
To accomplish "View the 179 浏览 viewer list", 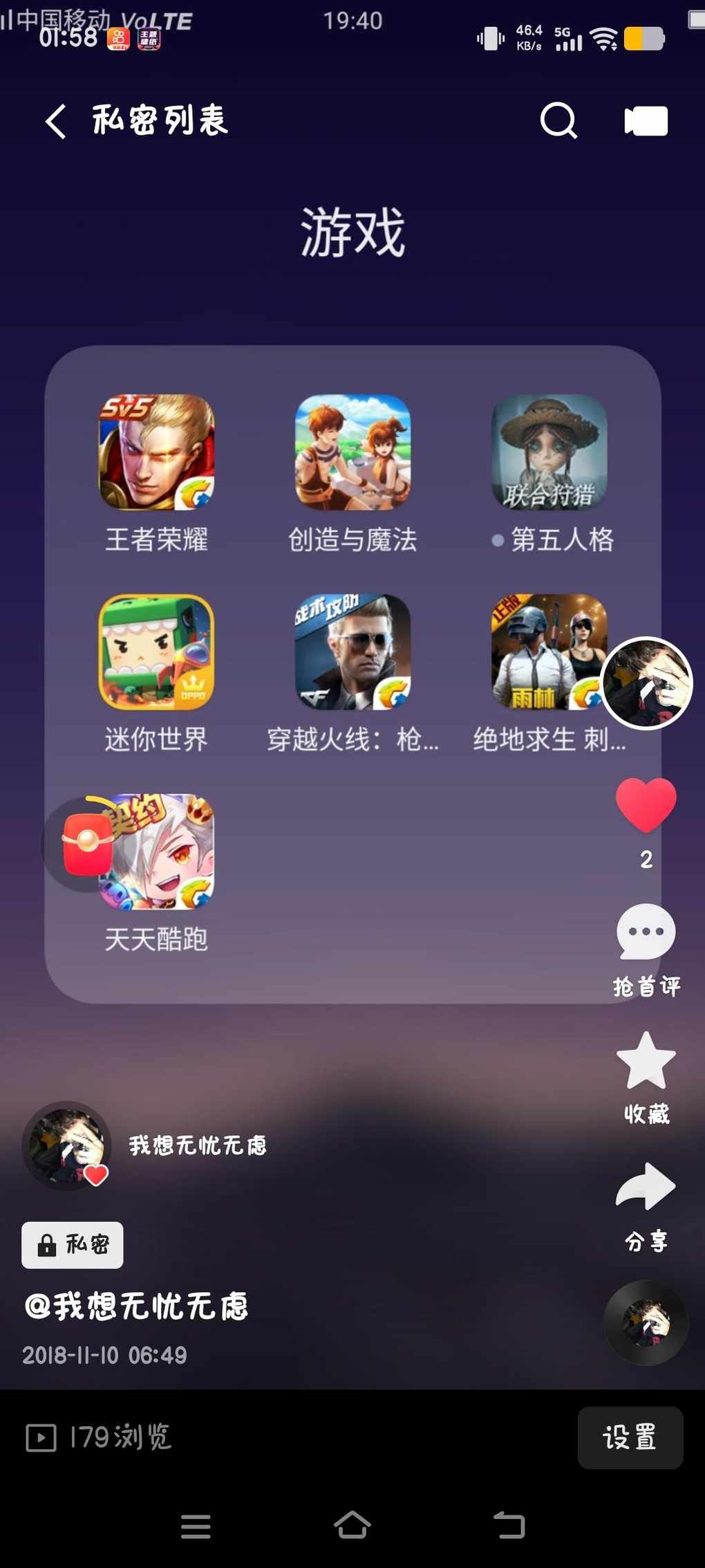I will [x=99, y=1437].
